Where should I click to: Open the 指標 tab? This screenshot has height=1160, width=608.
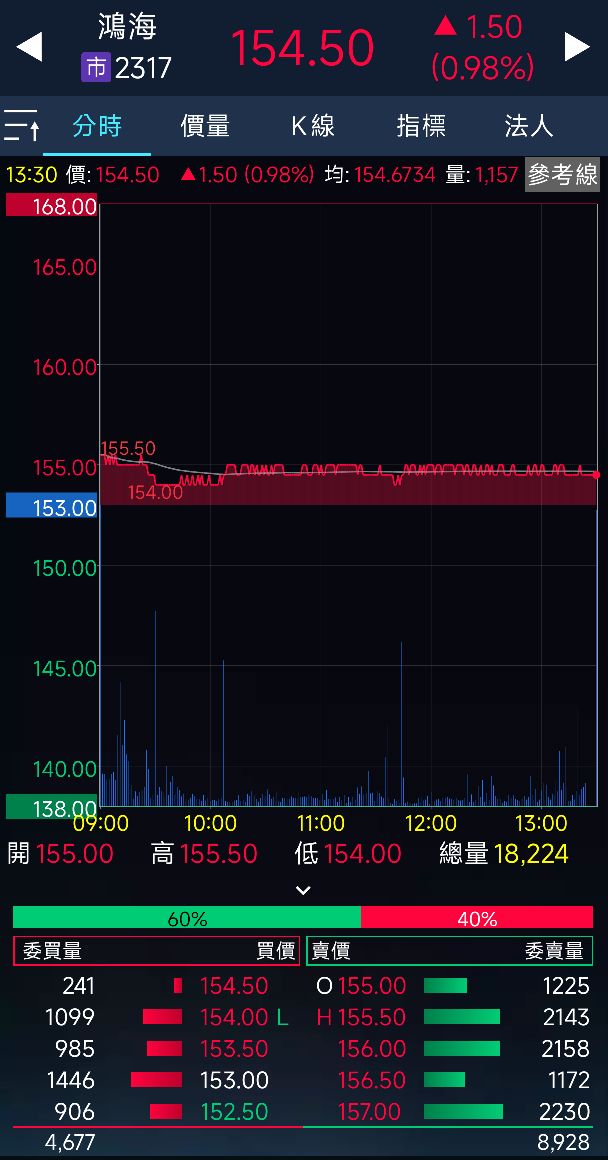tap(421, 126)
